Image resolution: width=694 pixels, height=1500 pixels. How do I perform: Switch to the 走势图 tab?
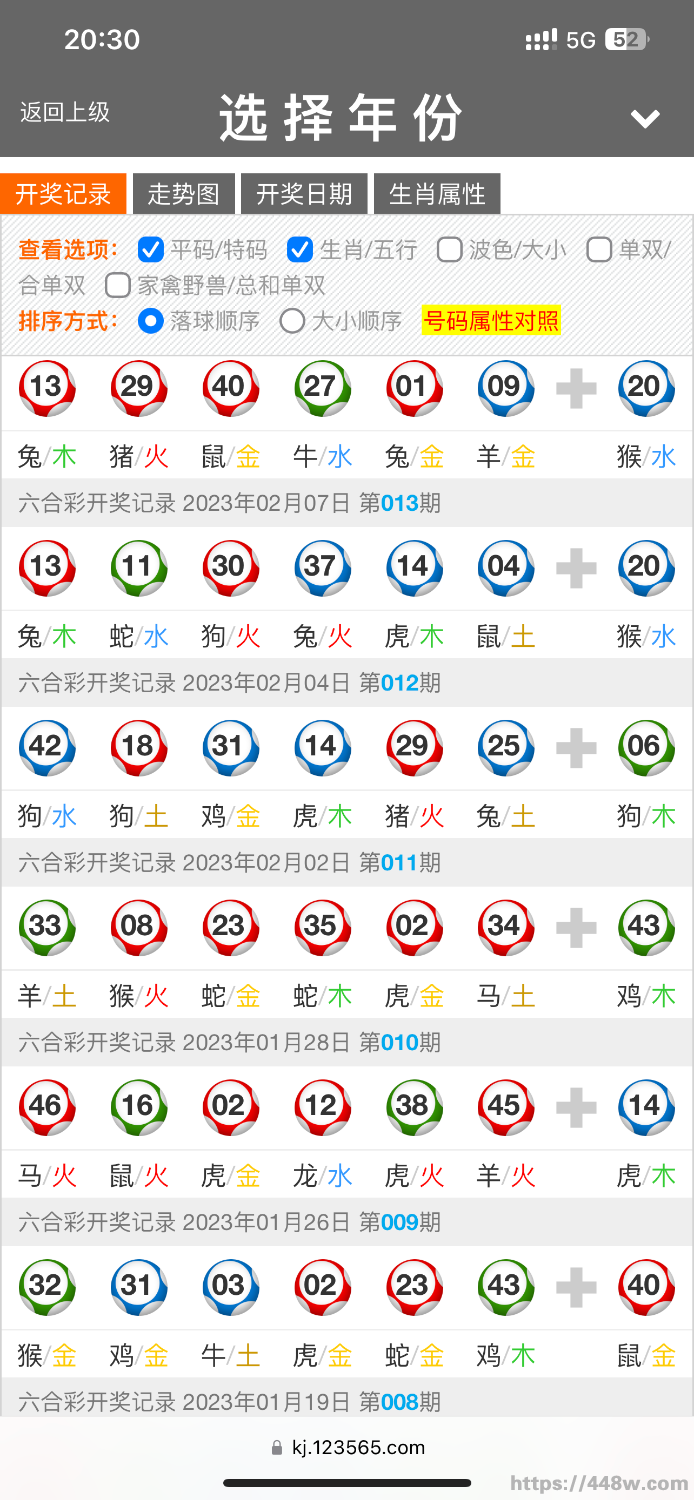183,194
